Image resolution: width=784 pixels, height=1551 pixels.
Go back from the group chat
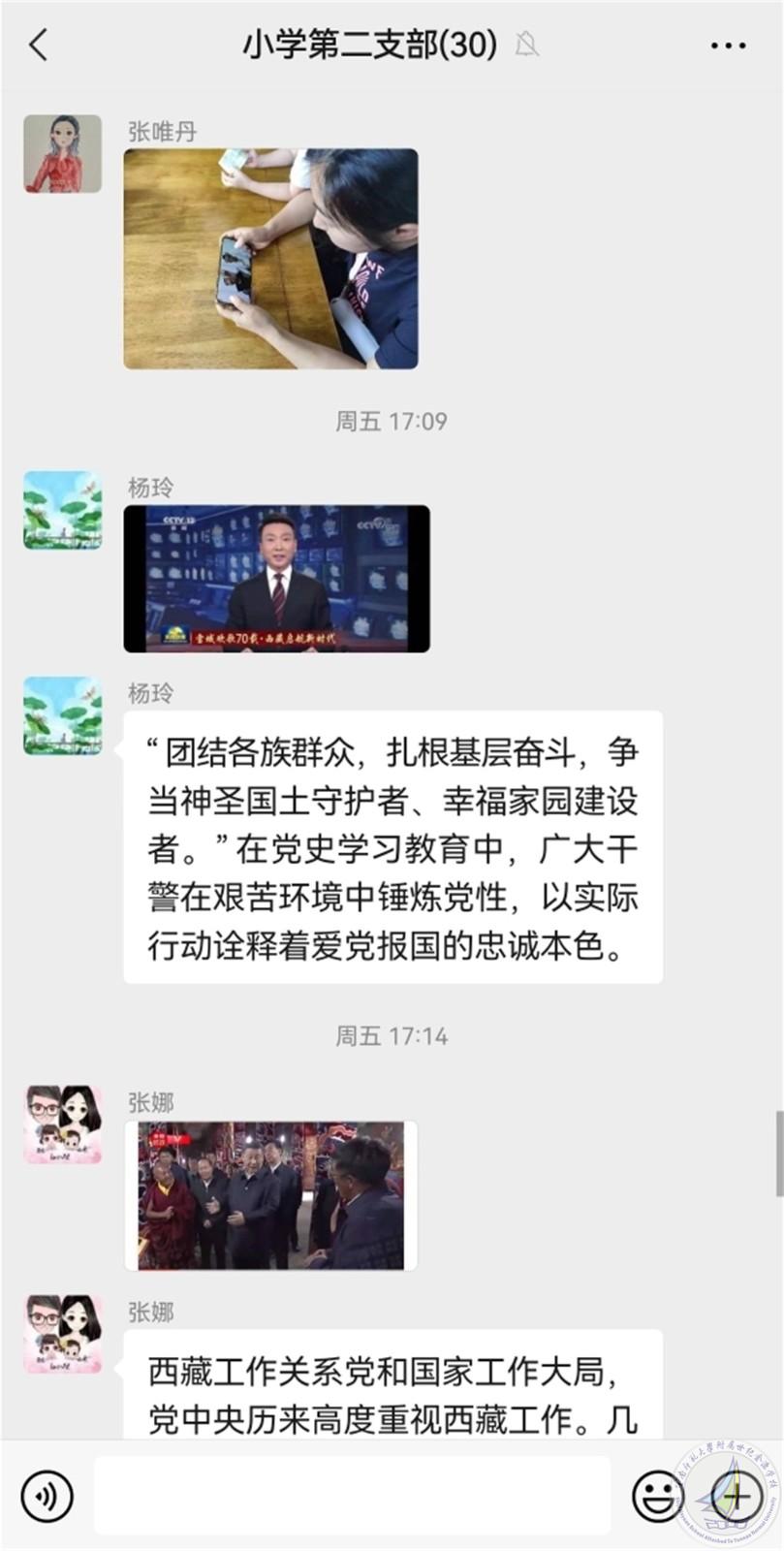click(x=39, y=45)
